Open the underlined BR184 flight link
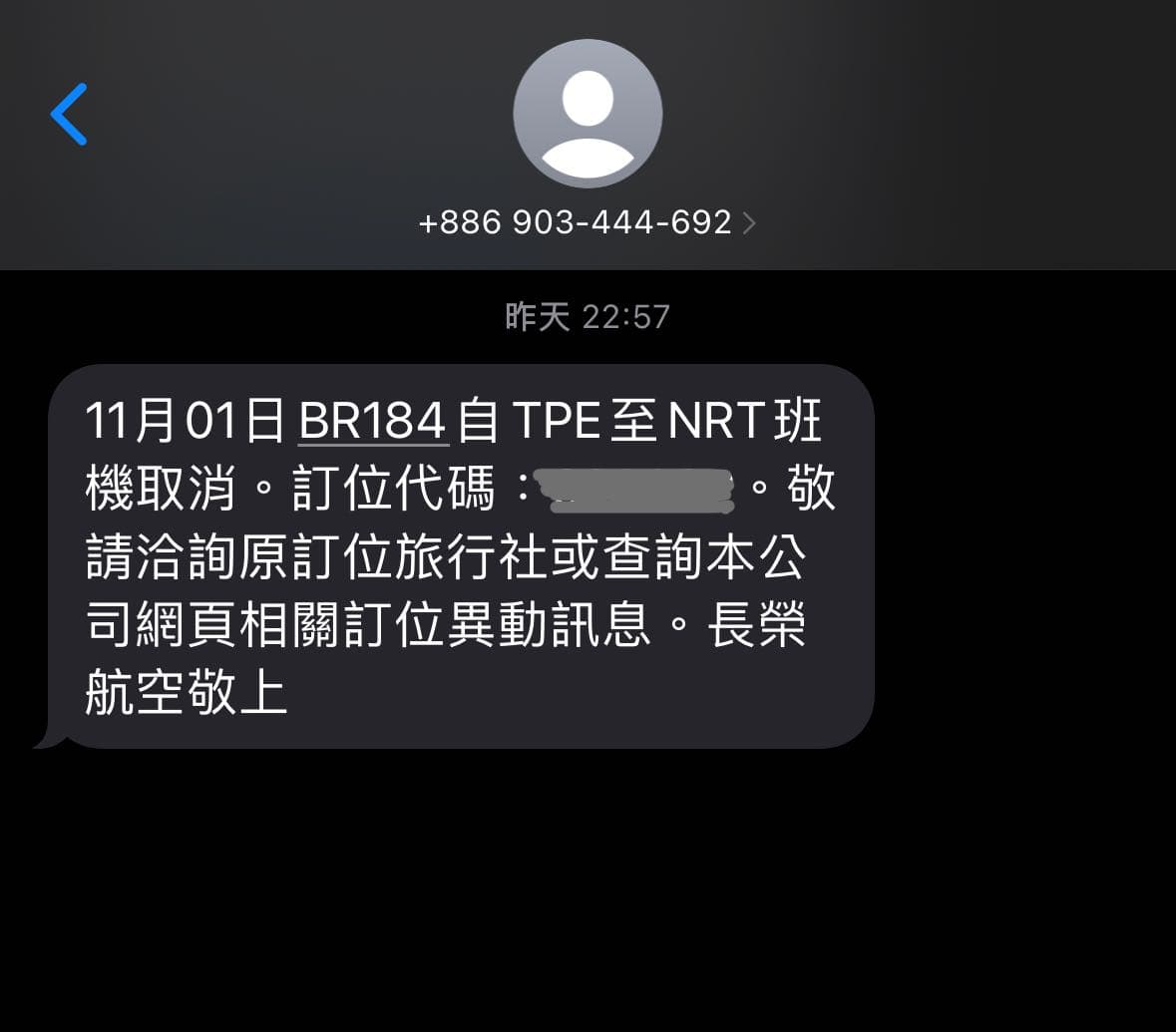Screen dimensions: 1176x1032 372,422
